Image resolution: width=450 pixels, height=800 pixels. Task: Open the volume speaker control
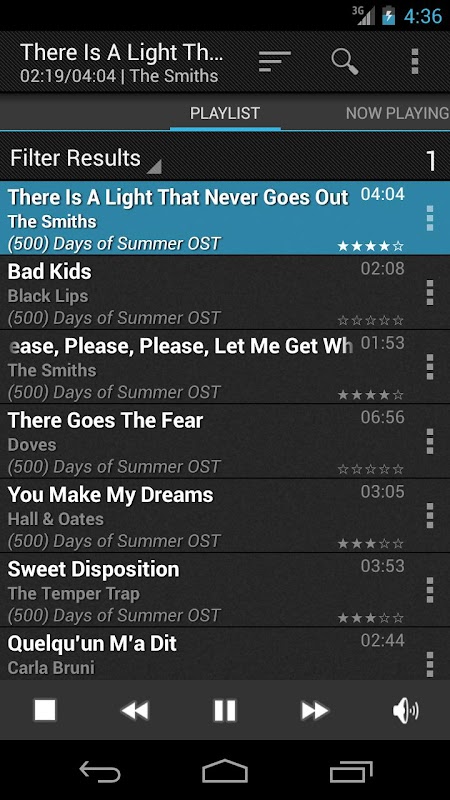[x=406, y=710]
